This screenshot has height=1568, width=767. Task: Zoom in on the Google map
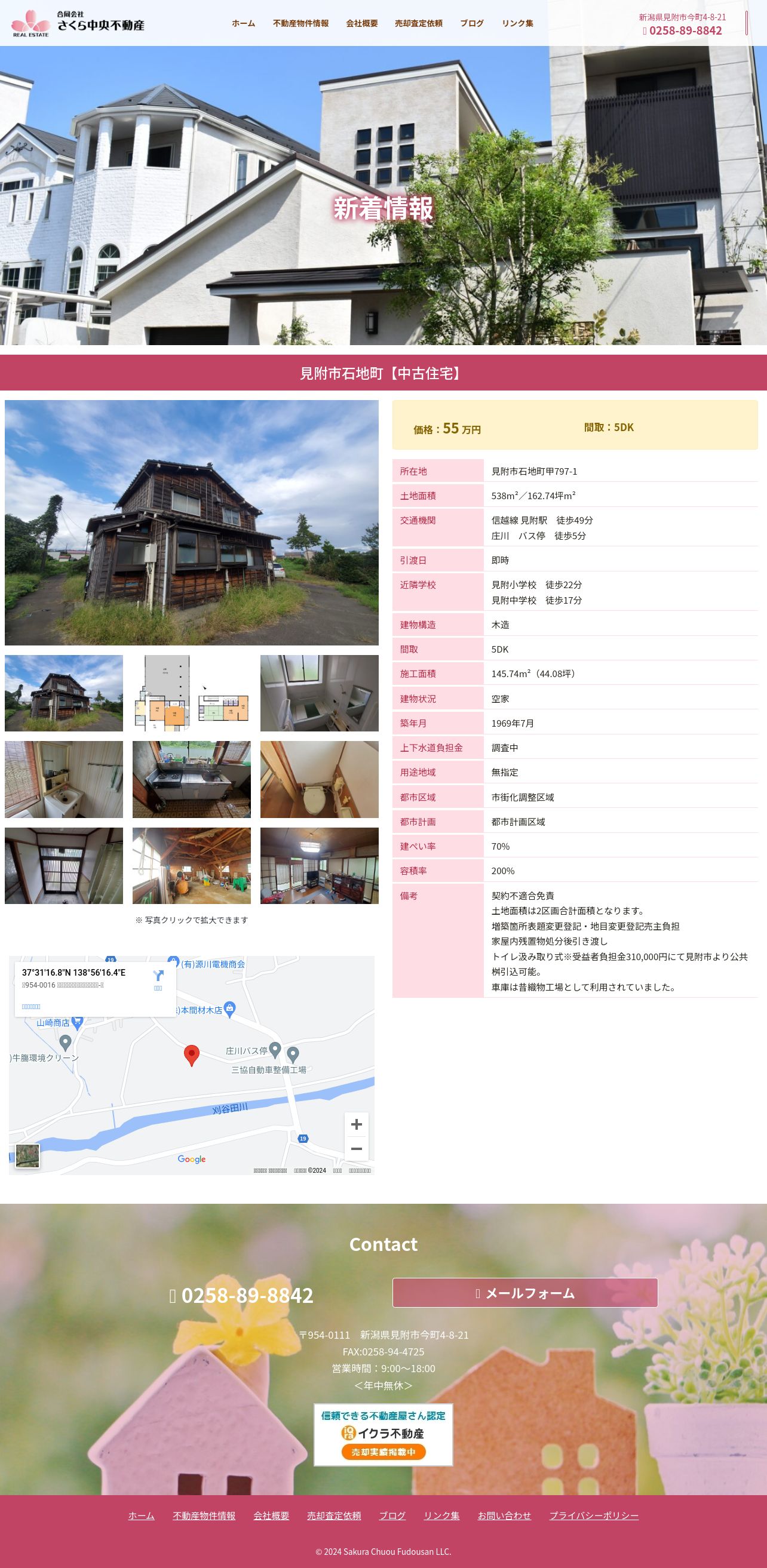pyautogui.click(x=357, y=1124)
